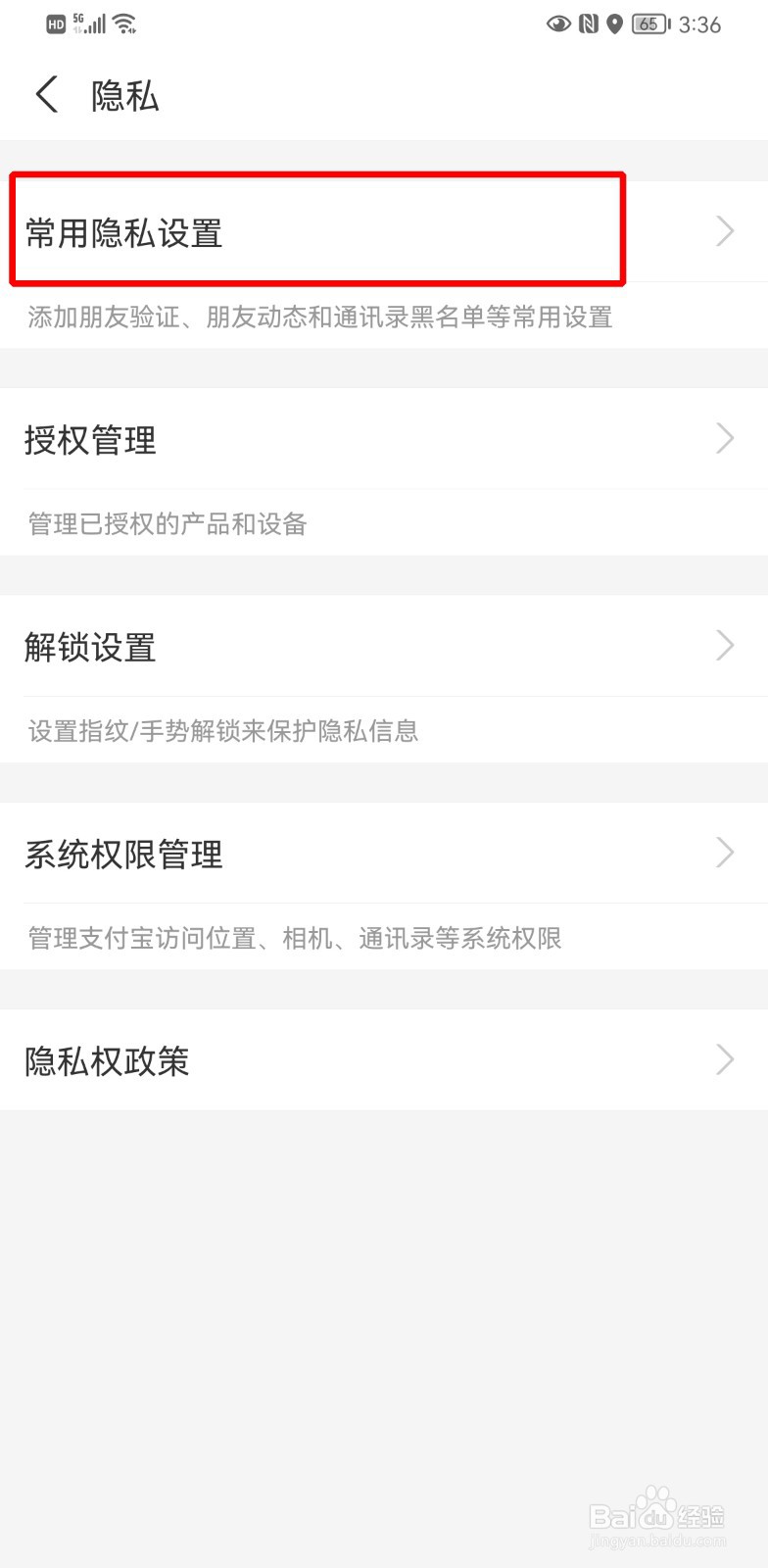Viewport: 768px width, 1568px height.
Task: Tap the location icon in the status bar
Action: click(615, 24)
